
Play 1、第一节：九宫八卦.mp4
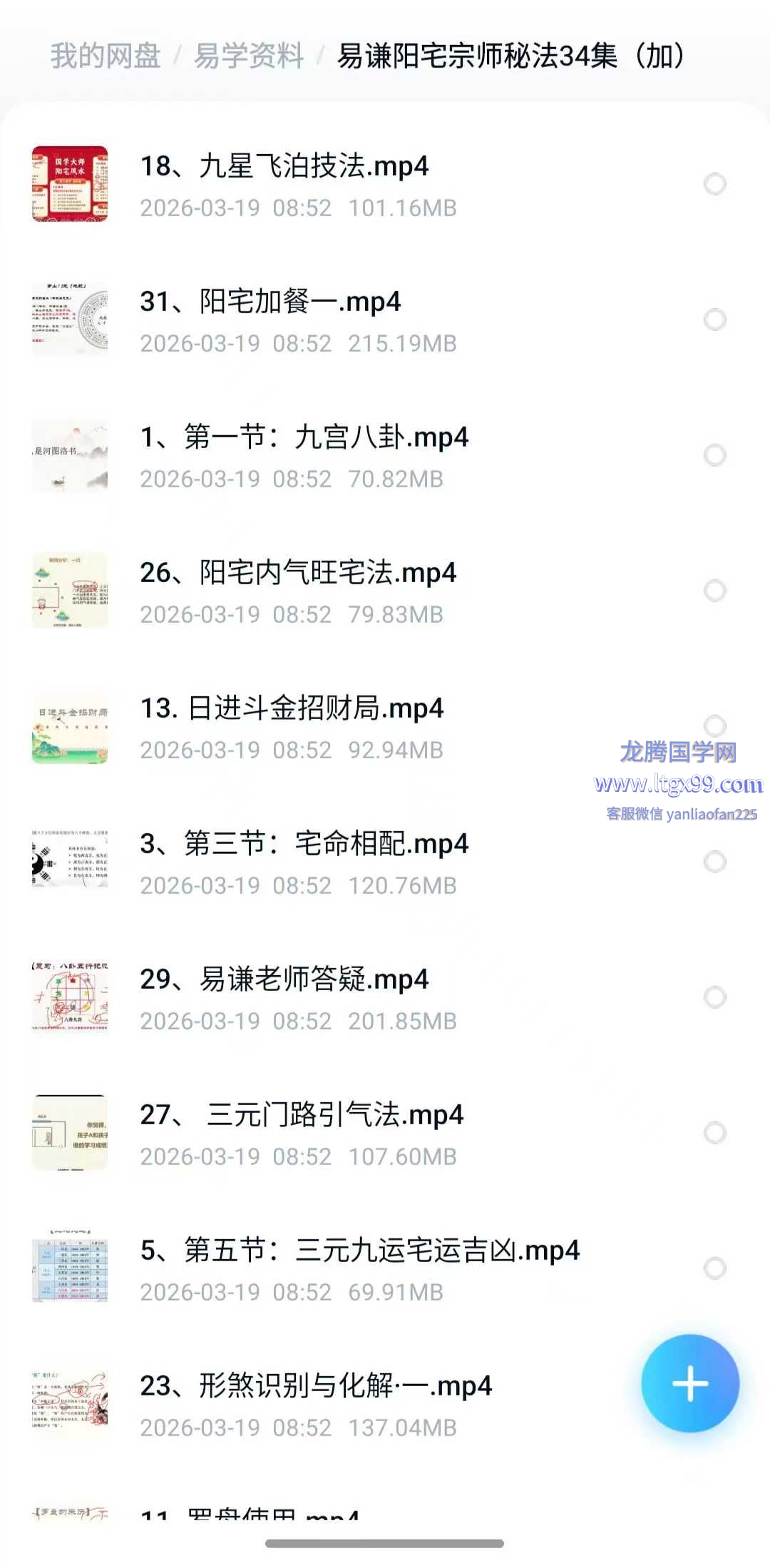[304, 438]
